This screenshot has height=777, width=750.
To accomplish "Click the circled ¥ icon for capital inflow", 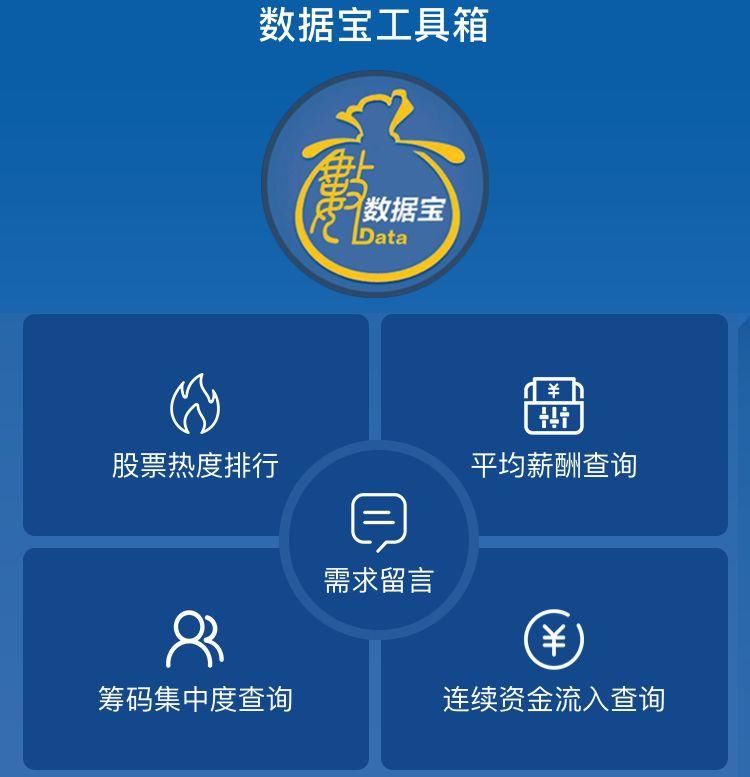I will pos(552,637).
